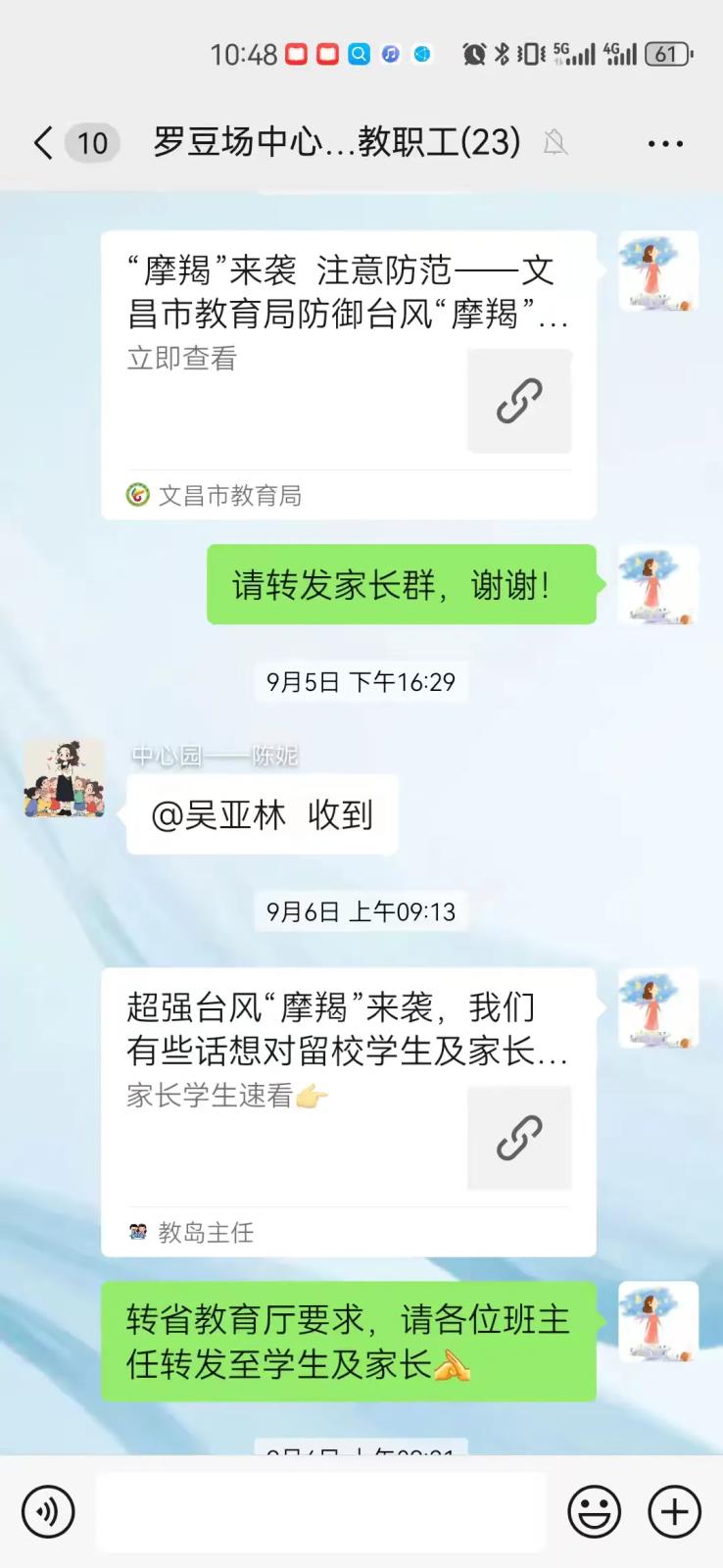Focus the message text field

(319, 1510)
